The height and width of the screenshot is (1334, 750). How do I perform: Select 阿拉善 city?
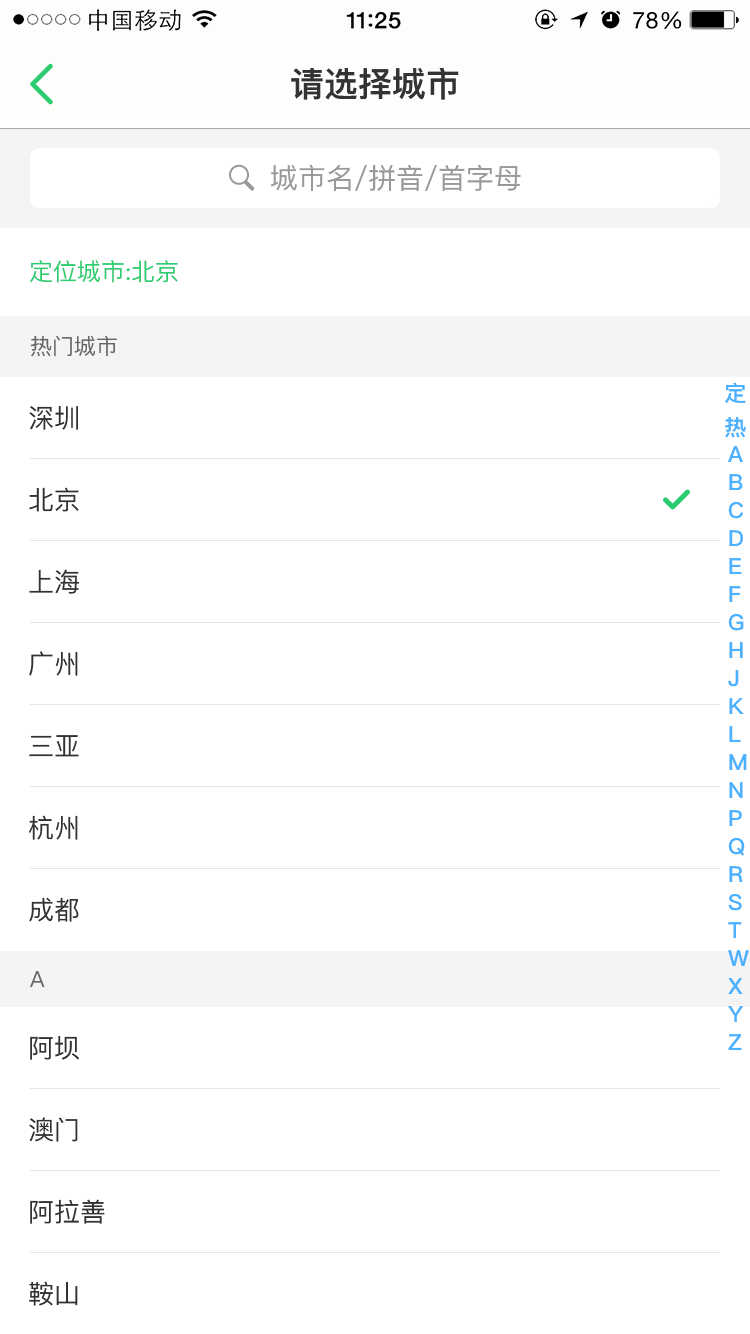click(375, 1212)
